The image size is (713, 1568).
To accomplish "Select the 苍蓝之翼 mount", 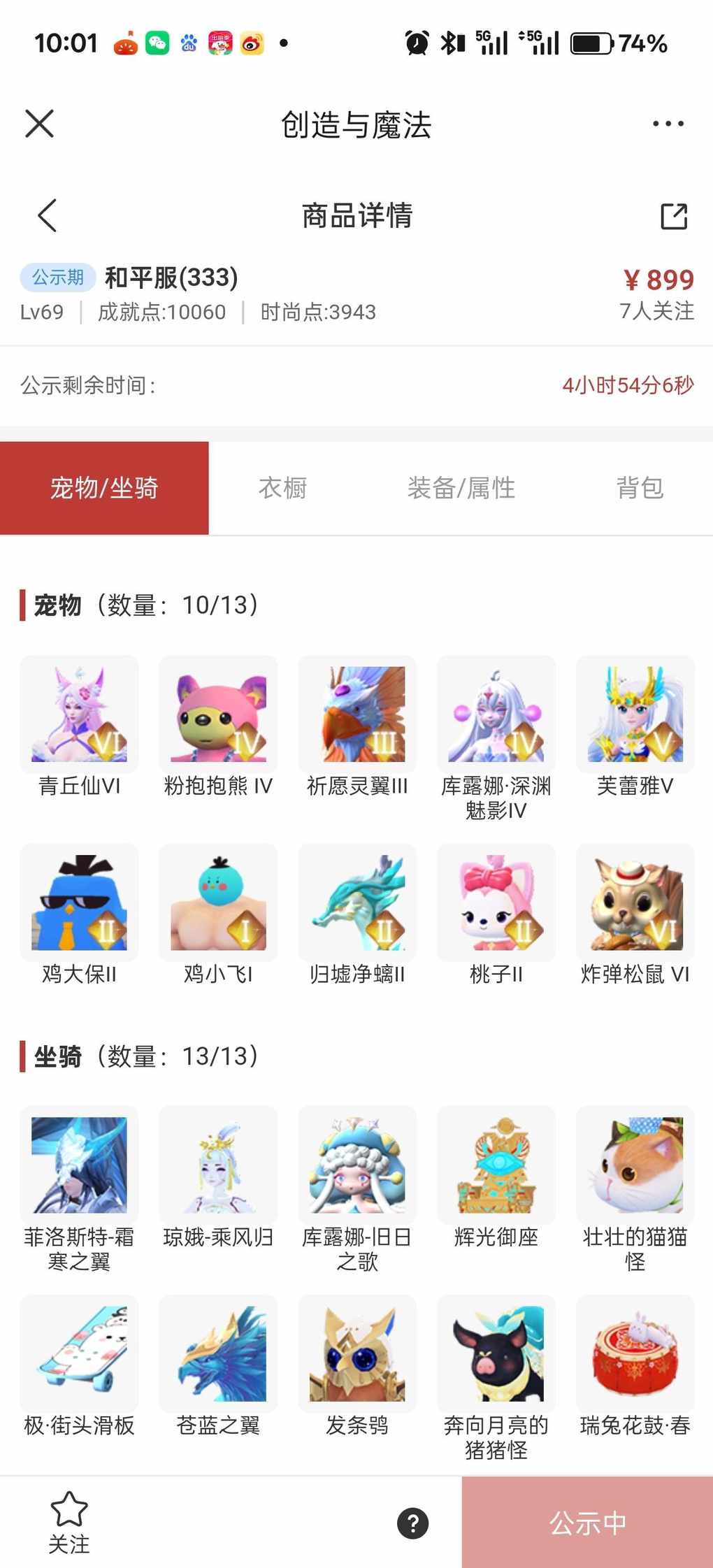I will [x=218, y=1366].
